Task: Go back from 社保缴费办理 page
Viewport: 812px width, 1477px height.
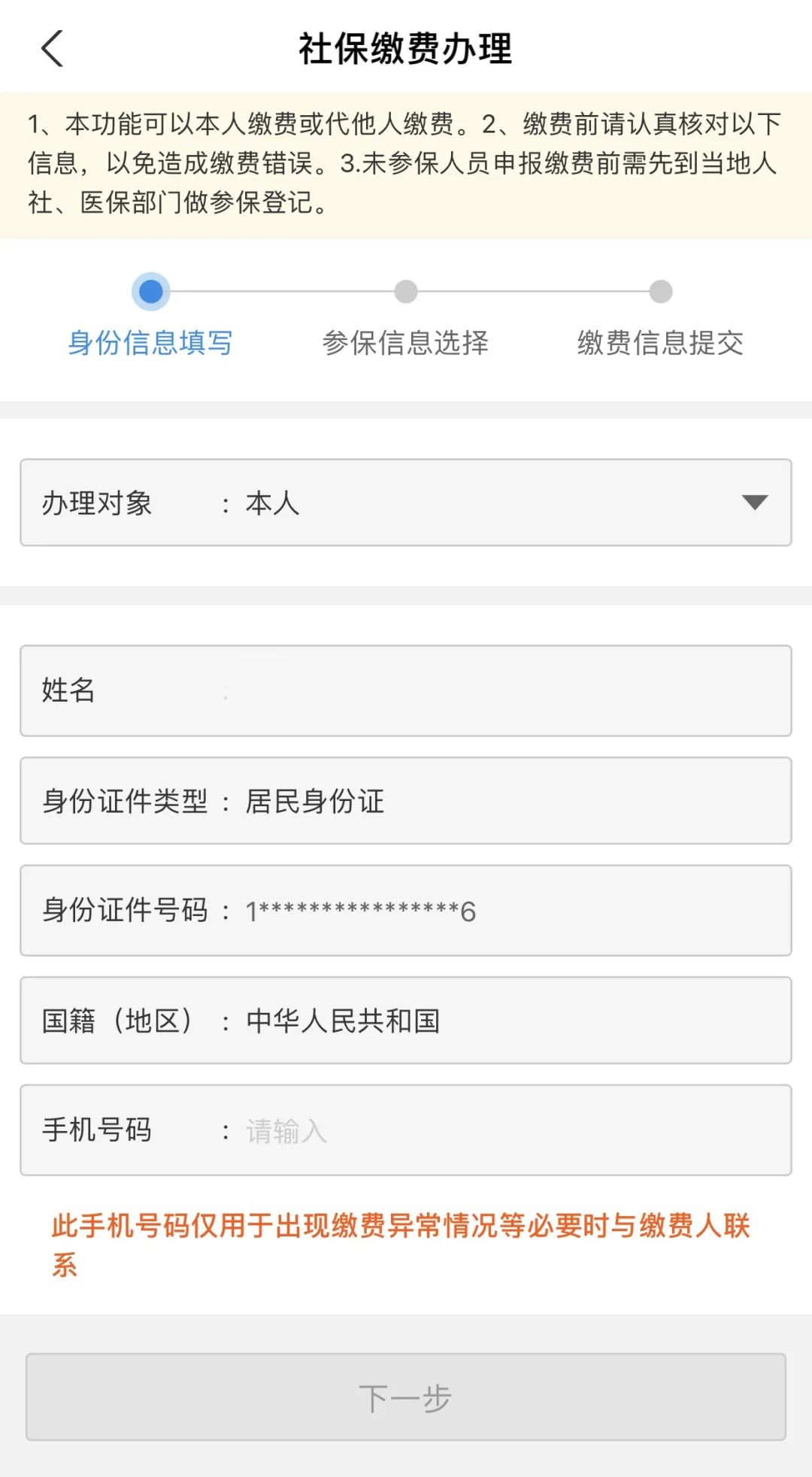Action: [53, 50]
